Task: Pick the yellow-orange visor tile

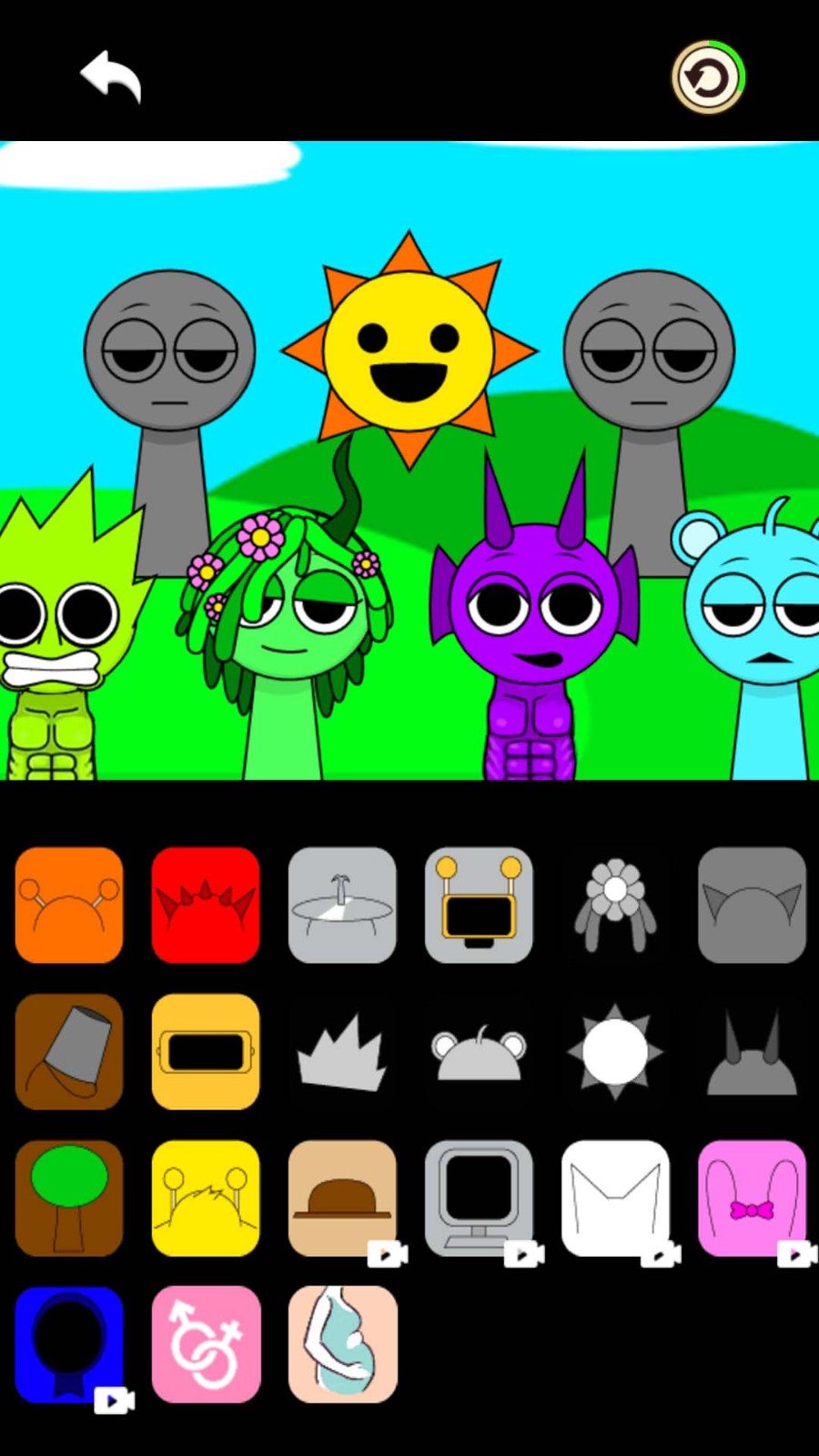Action: click(206, 1051)
